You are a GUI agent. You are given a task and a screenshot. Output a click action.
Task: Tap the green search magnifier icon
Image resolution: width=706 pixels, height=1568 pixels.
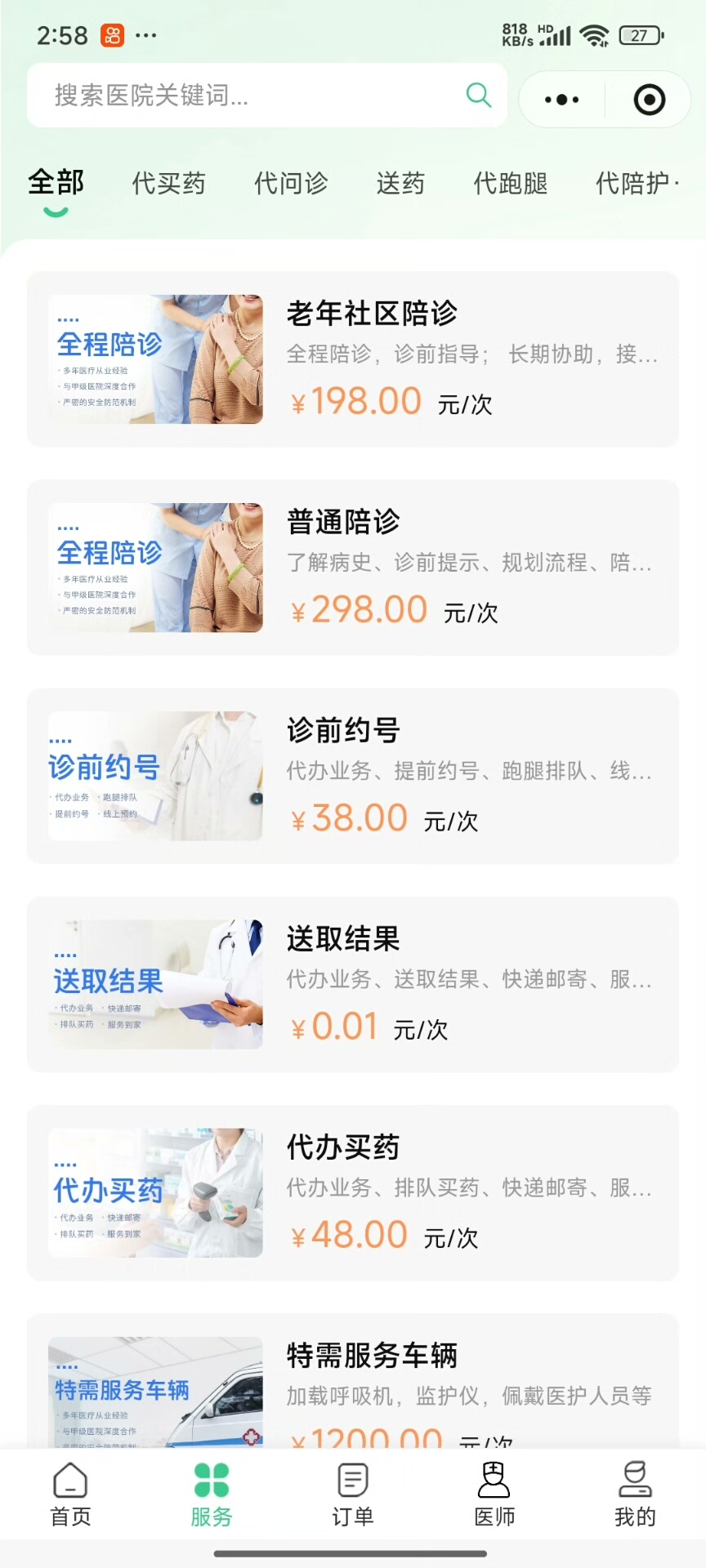479,96
